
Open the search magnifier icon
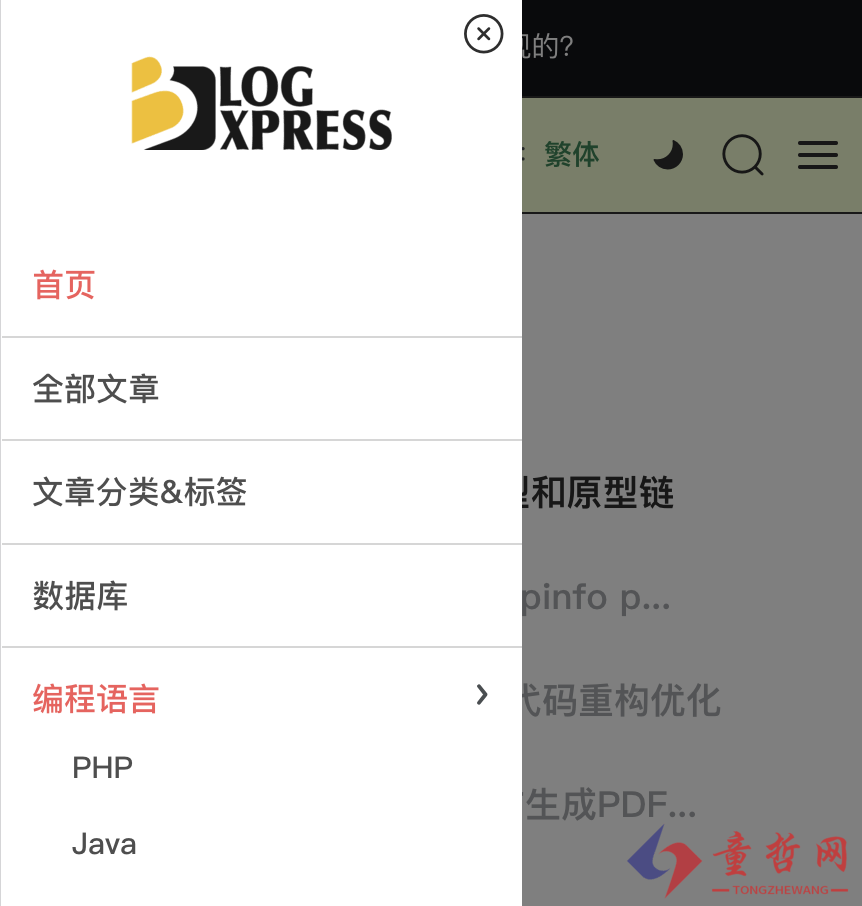pyautogui.click(x=743, y=156)
